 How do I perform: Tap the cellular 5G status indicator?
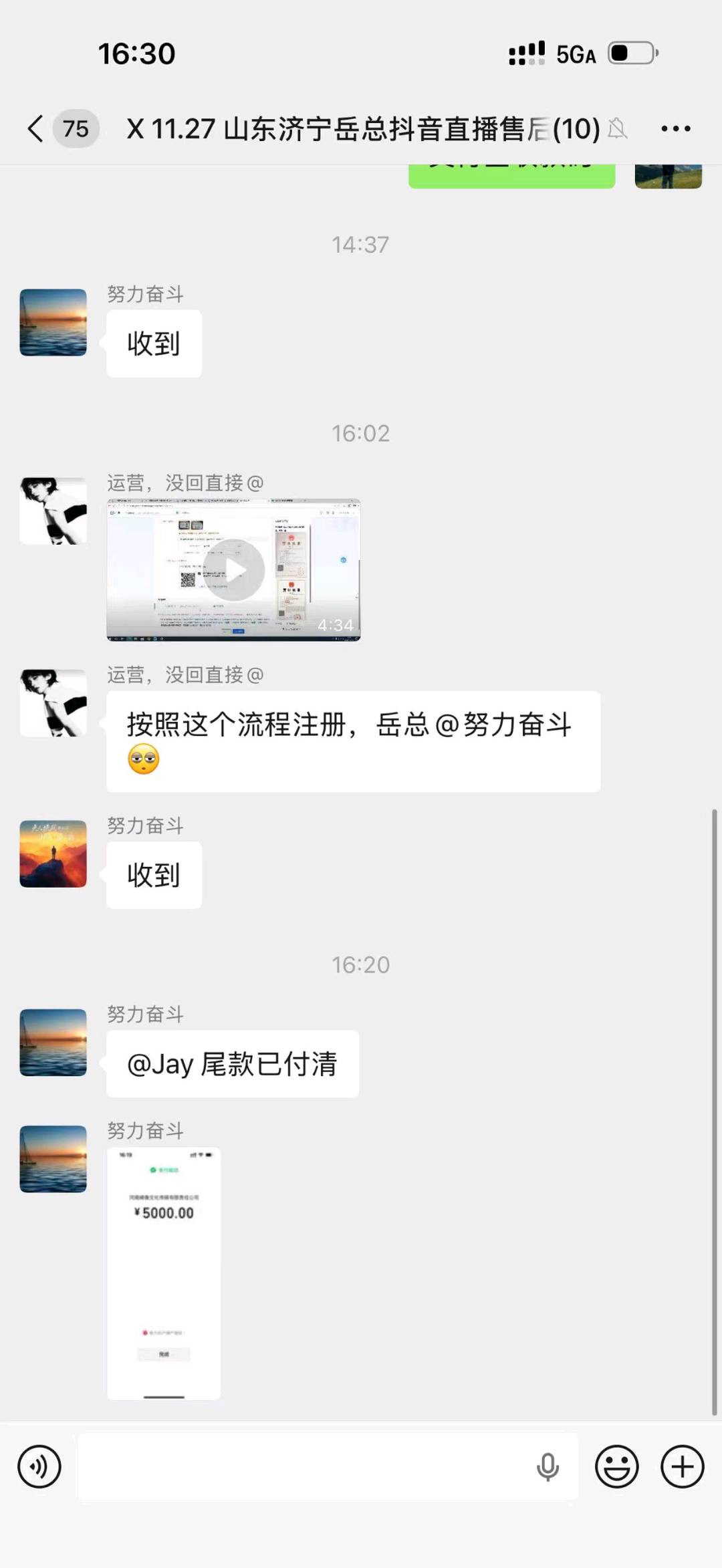pos(576,55)
